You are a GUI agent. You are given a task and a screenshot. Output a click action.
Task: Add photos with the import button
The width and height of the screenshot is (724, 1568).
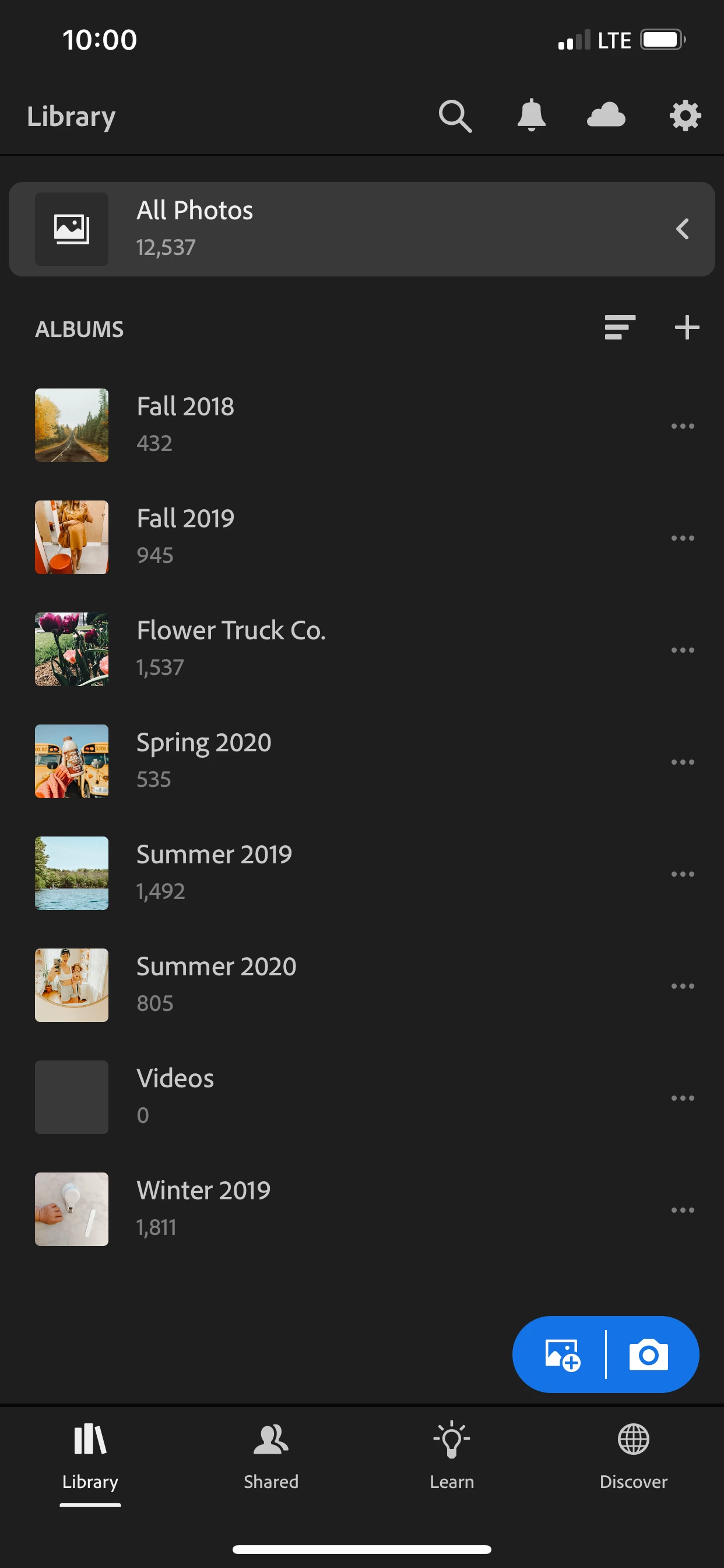(561, 1354)
